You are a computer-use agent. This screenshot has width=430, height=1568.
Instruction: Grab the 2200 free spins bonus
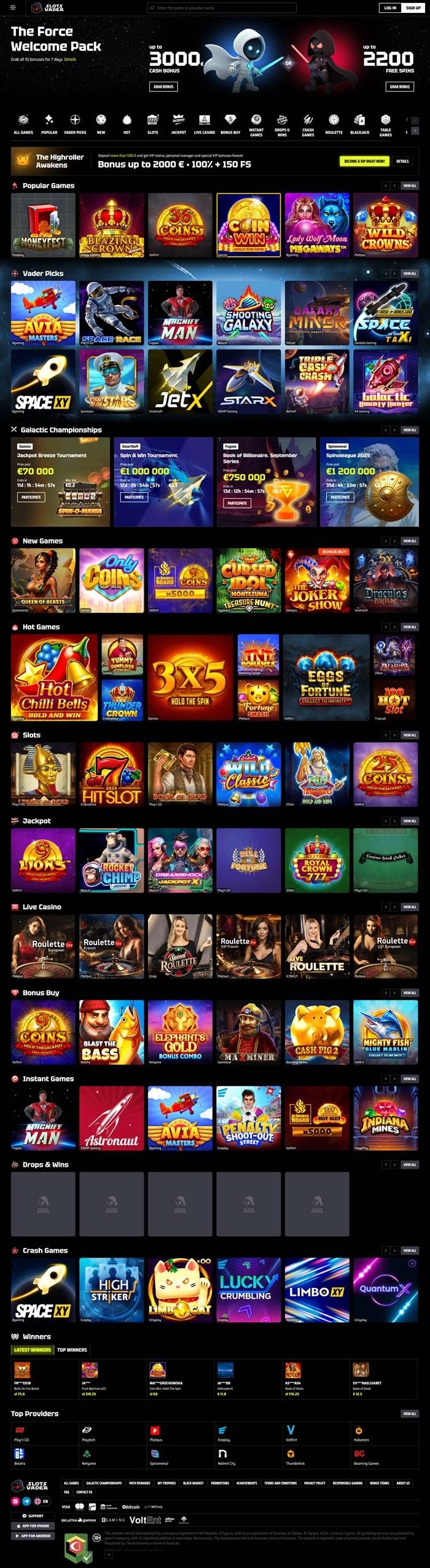coord(399,87)
